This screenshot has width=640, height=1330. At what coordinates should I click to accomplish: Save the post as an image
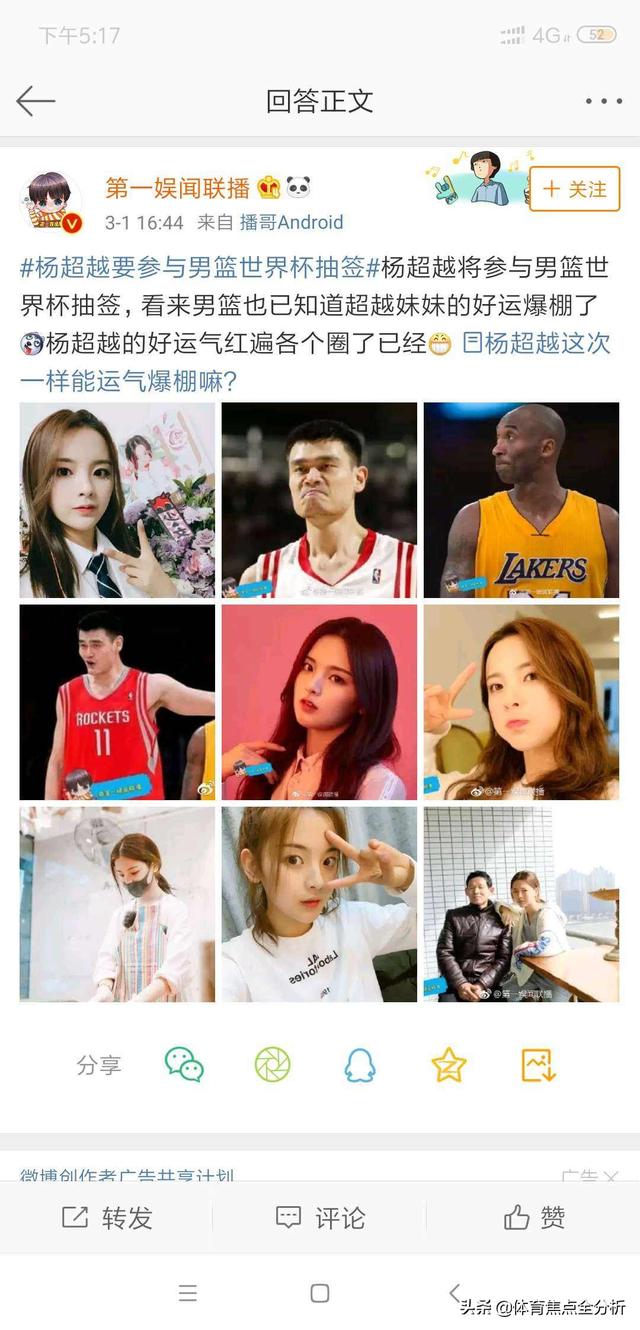pyautogui.click(x=538, y=1065)
